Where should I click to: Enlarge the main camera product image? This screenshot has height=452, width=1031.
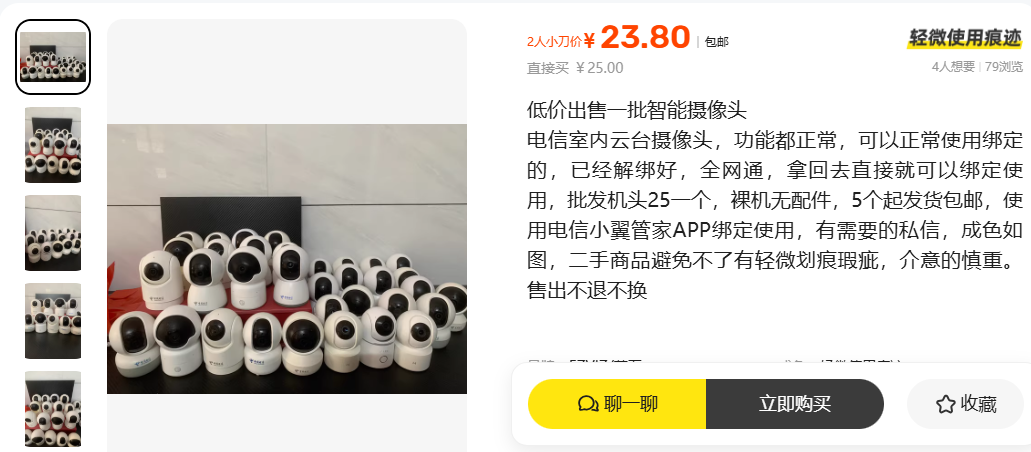[287, 258]
